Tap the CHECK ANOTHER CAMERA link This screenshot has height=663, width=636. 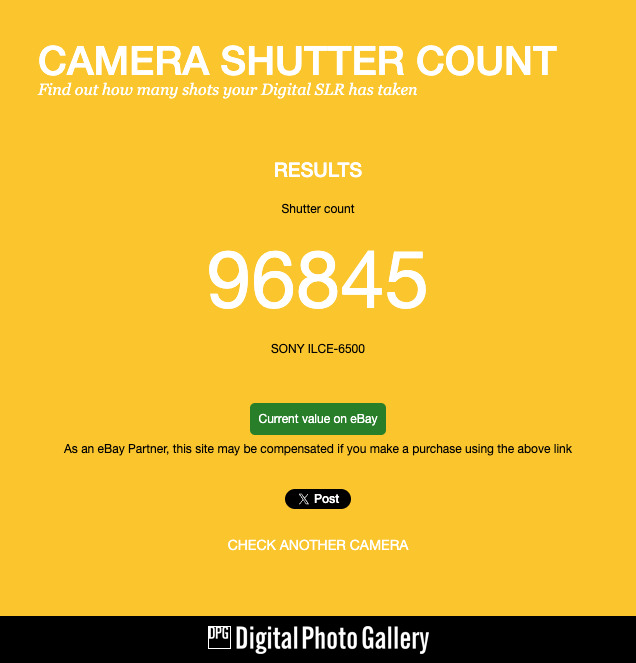[x=318, y=545]
